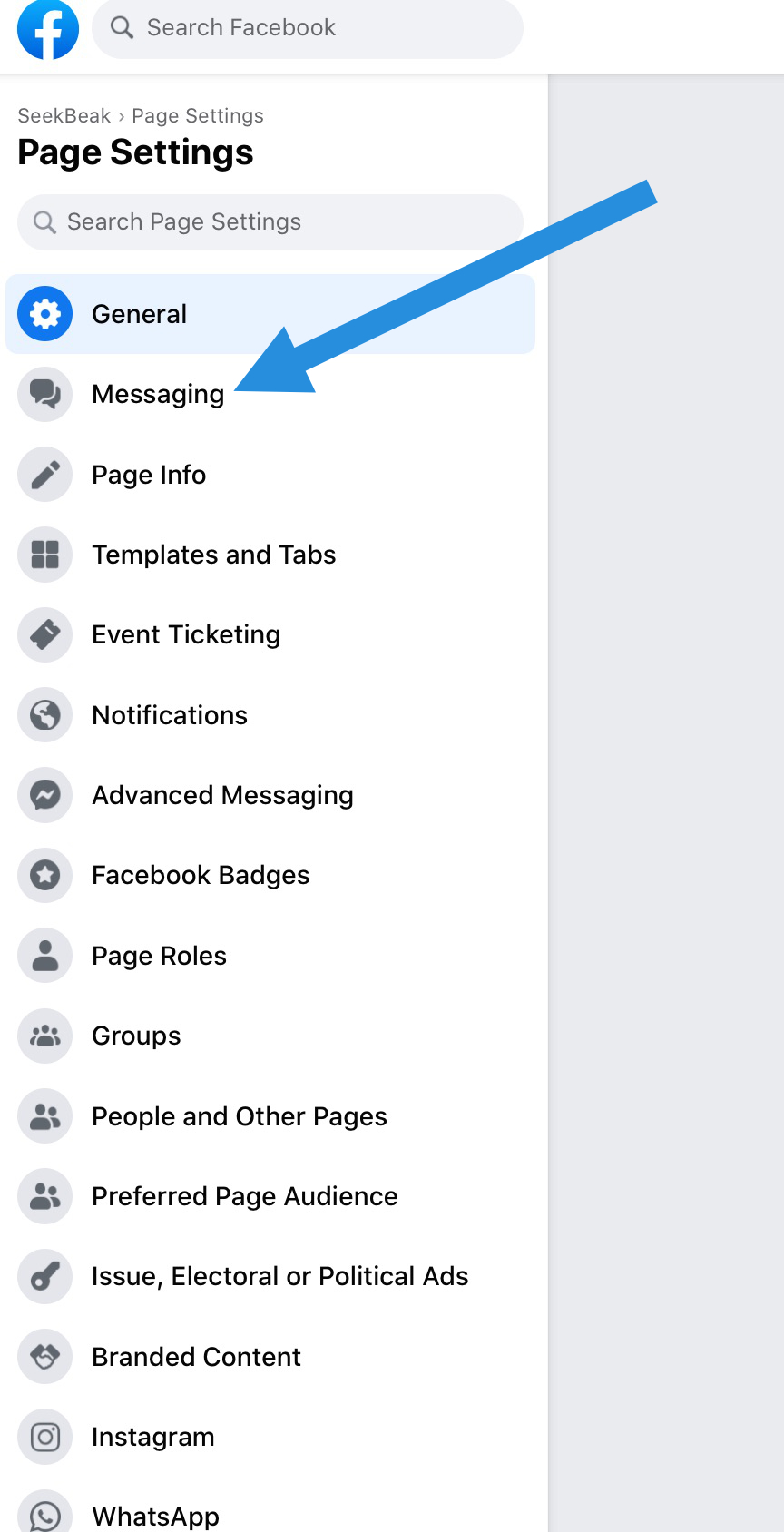784x1532 pixels.
Task: Open Event Ticketing settings
Action: pyautogui.click(x=270, y=634)
